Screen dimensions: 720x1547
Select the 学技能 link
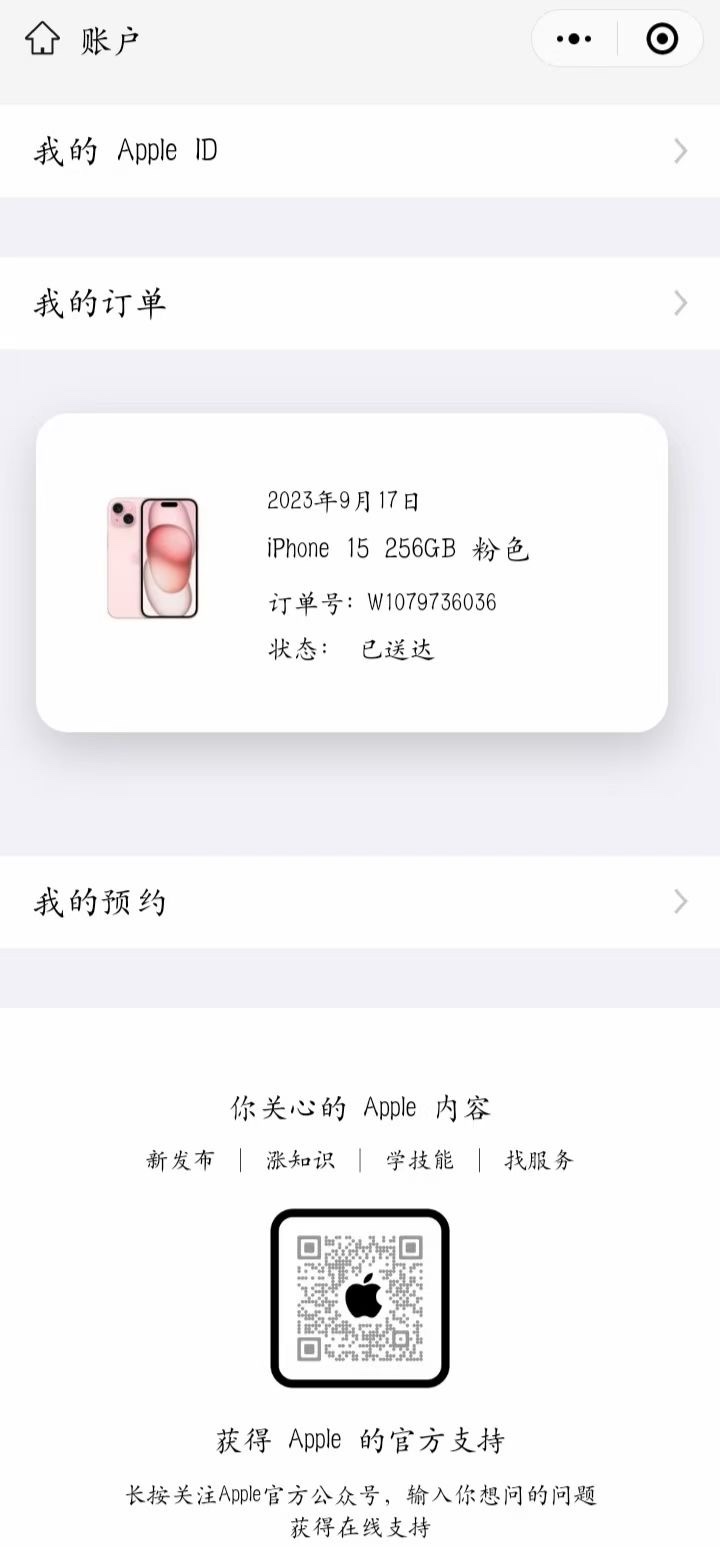(420, 1160)
